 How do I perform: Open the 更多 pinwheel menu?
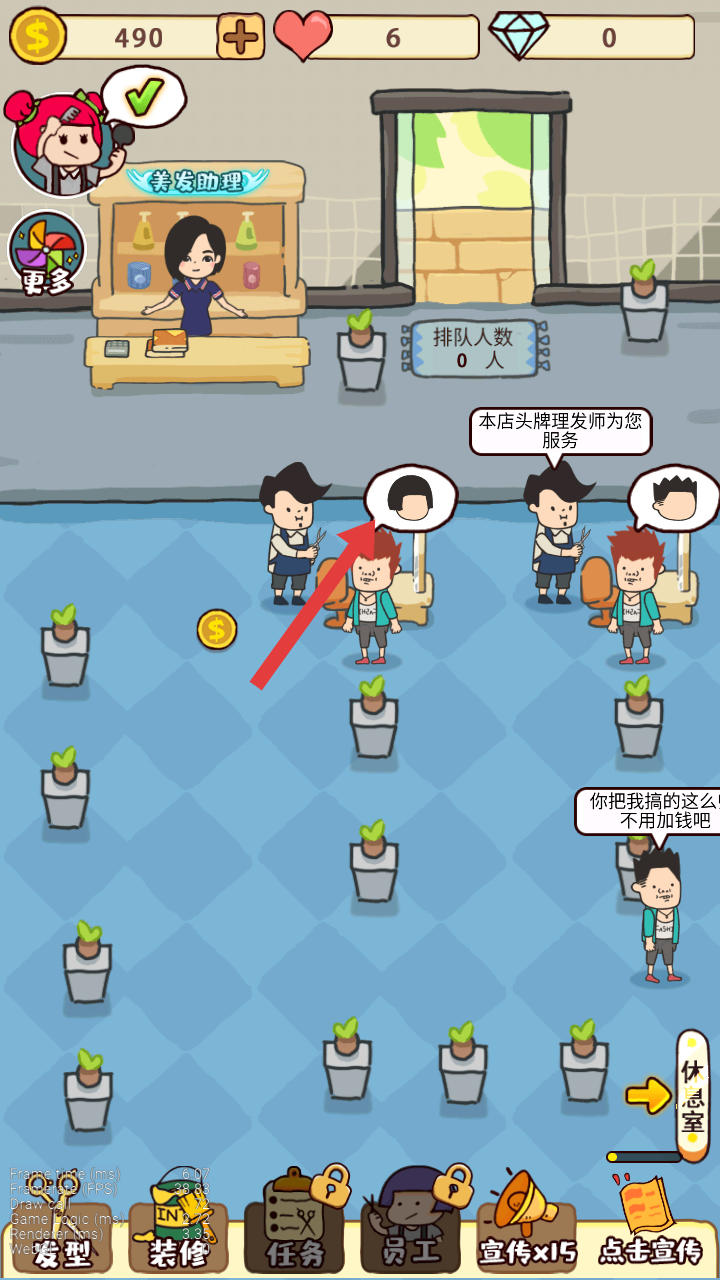click(47, 255)
